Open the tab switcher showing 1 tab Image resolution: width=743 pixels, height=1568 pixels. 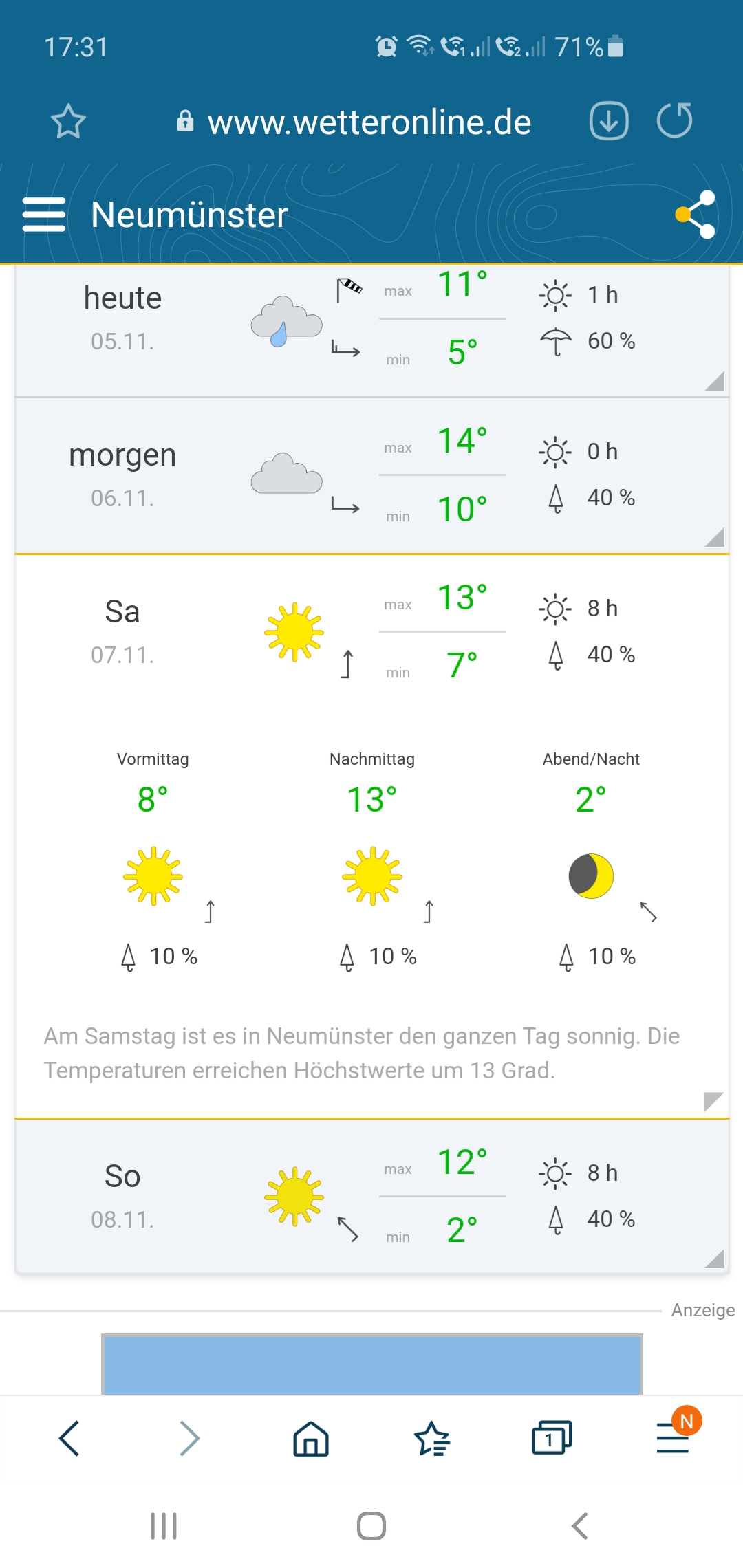pyautogui.click(x=551, y=1438)
